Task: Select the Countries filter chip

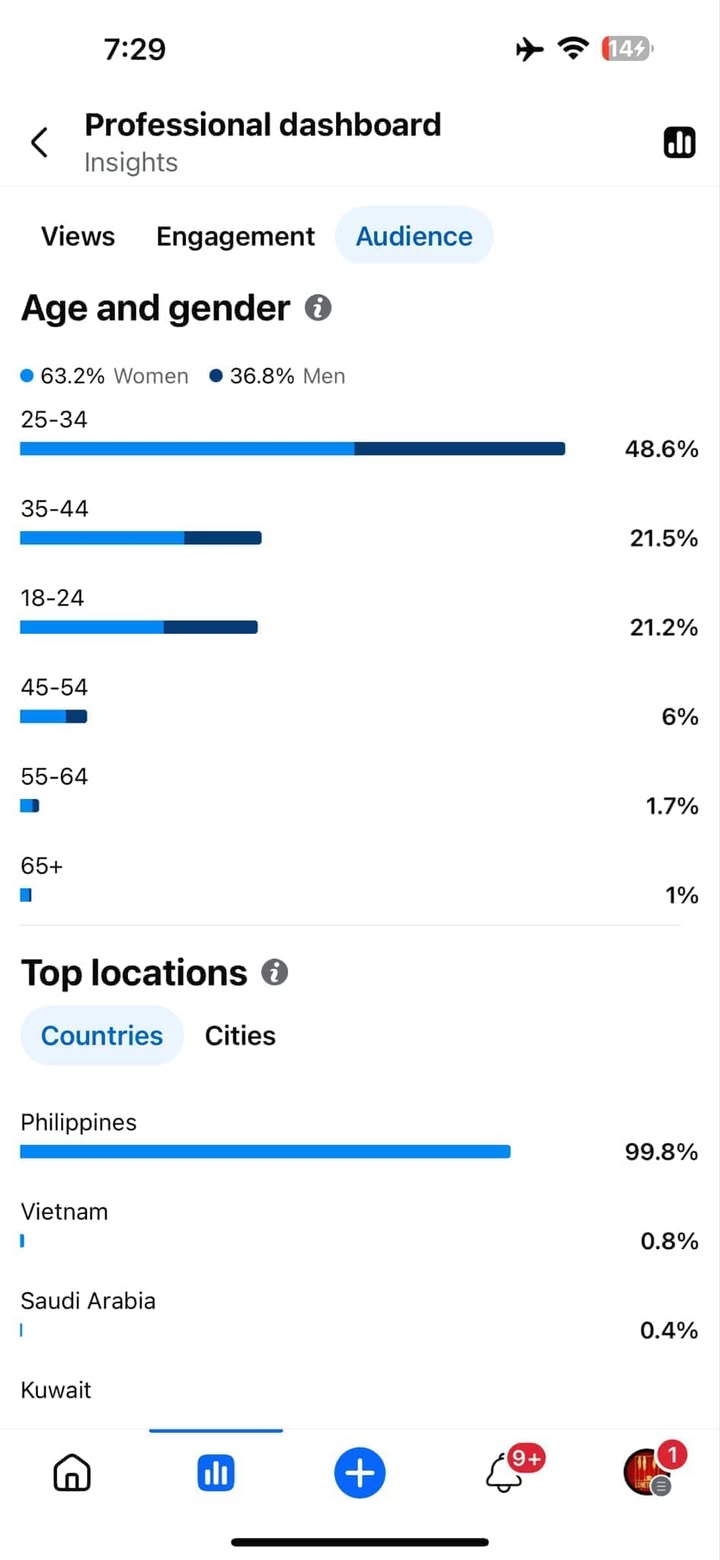Action: [x=102, y=1036]
